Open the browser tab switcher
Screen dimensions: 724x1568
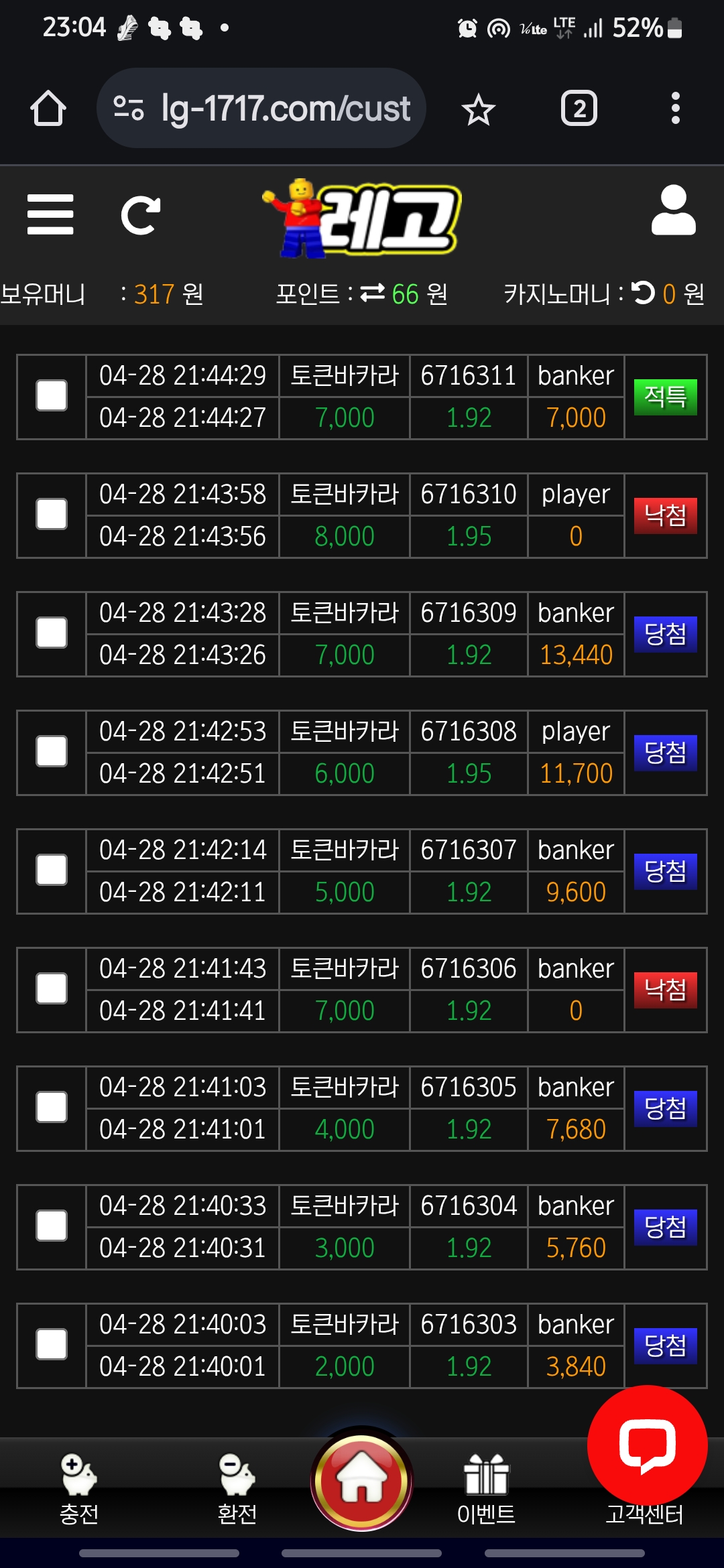coord(579,109)
